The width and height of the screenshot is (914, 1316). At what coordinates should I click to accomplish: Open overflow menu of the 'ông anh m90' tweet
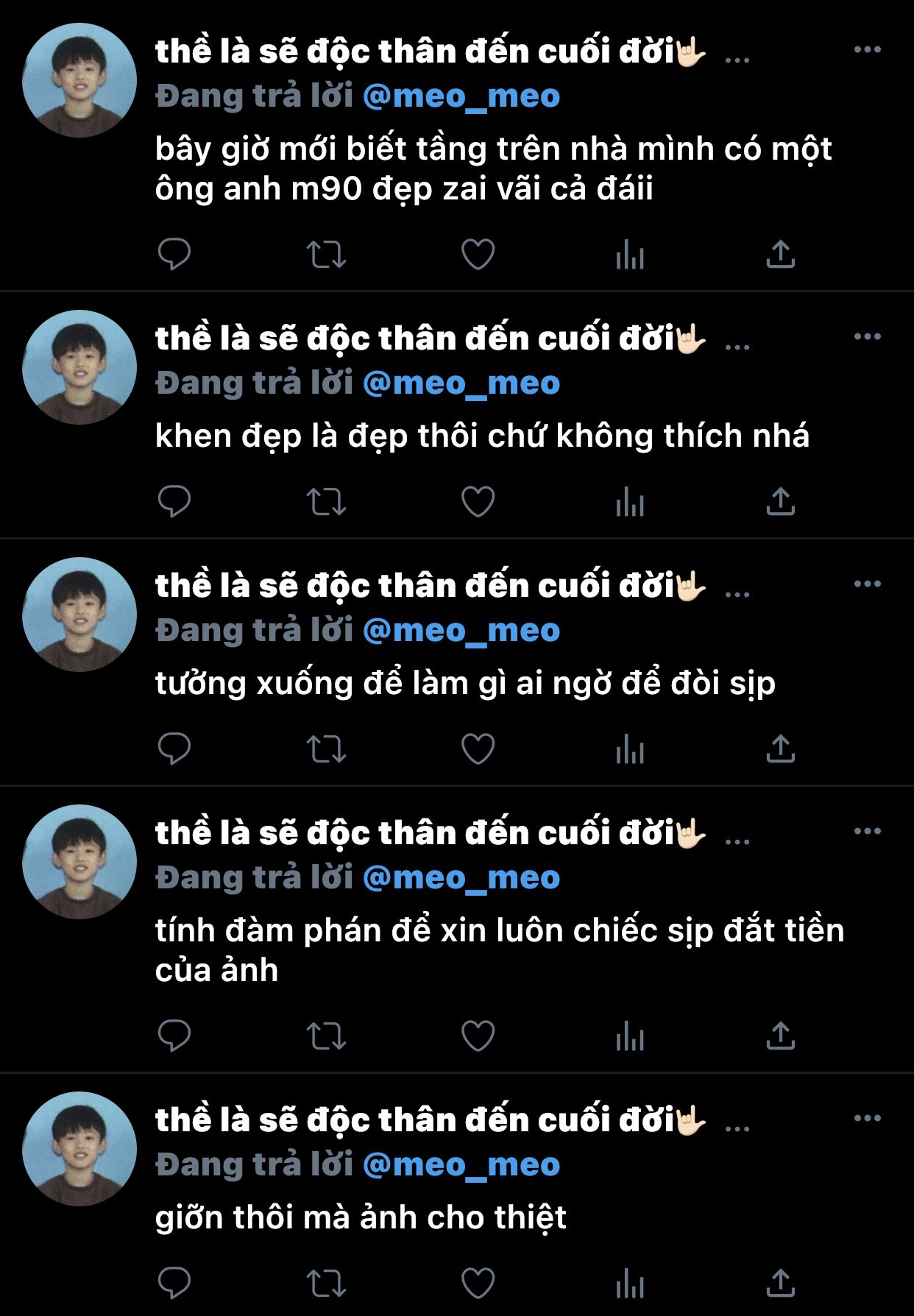pyautogui.click(x=867, y=50)
